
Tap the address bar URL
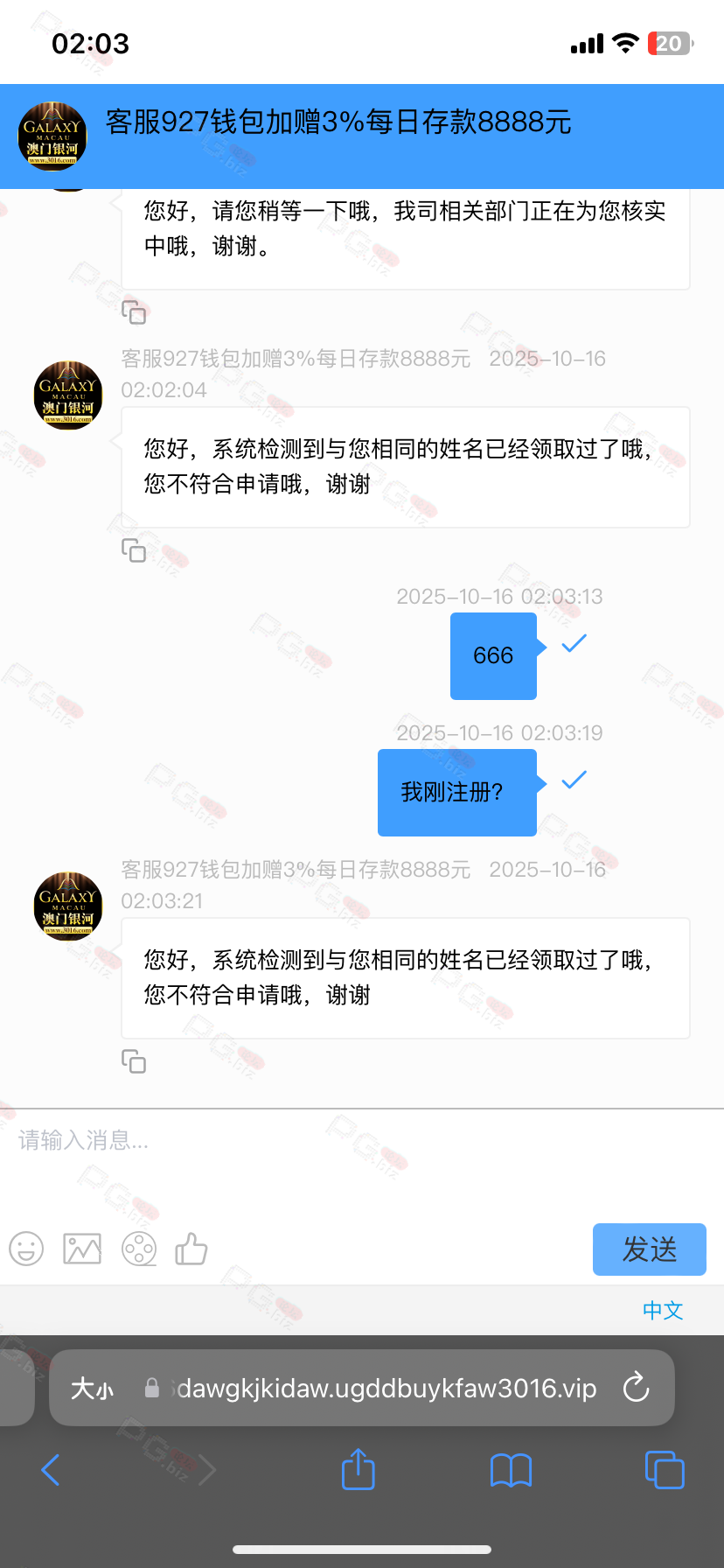(386, 1389)
